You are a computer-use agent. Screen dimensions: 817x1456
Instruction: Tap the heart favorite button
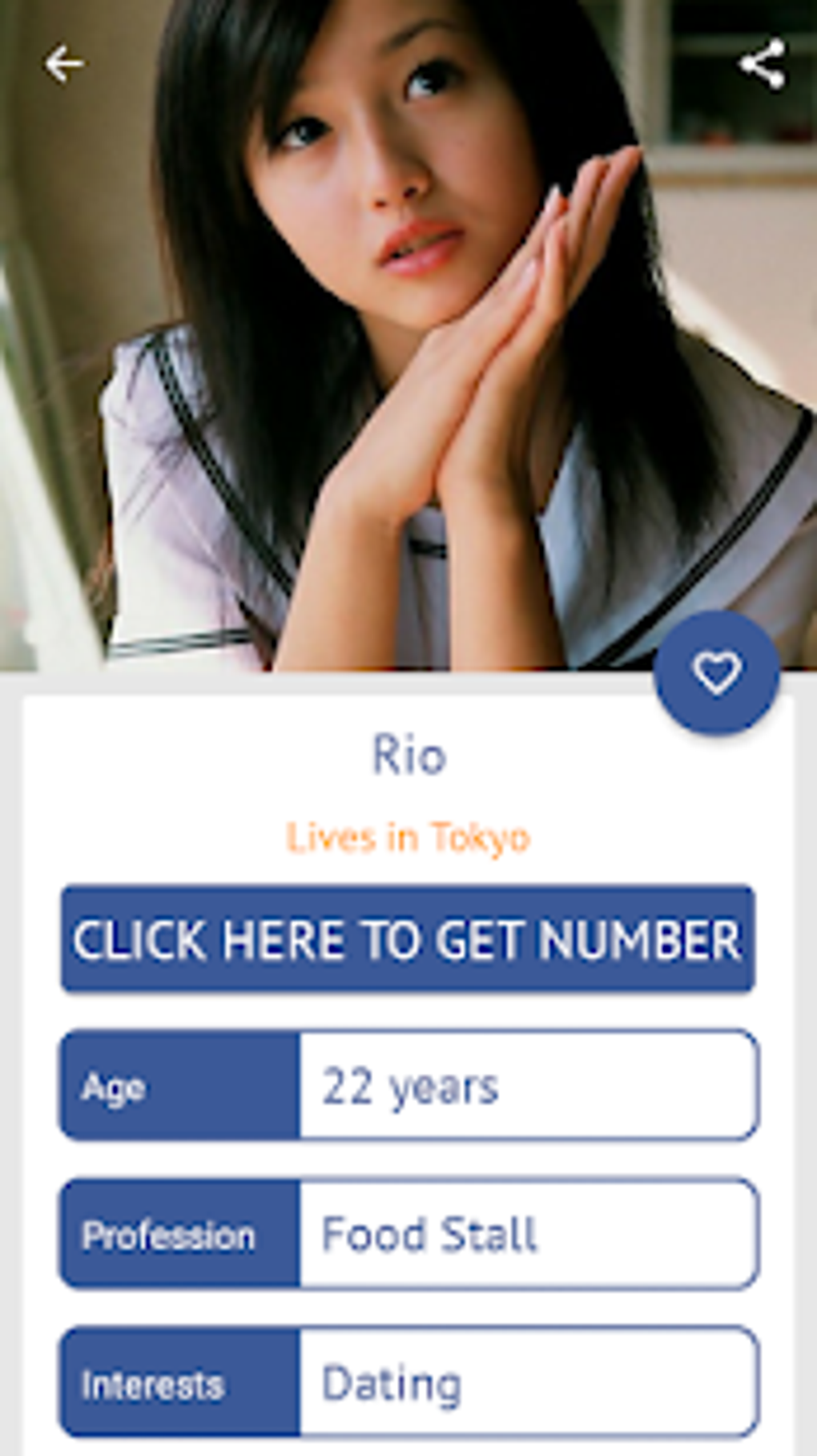coord(716,672)
